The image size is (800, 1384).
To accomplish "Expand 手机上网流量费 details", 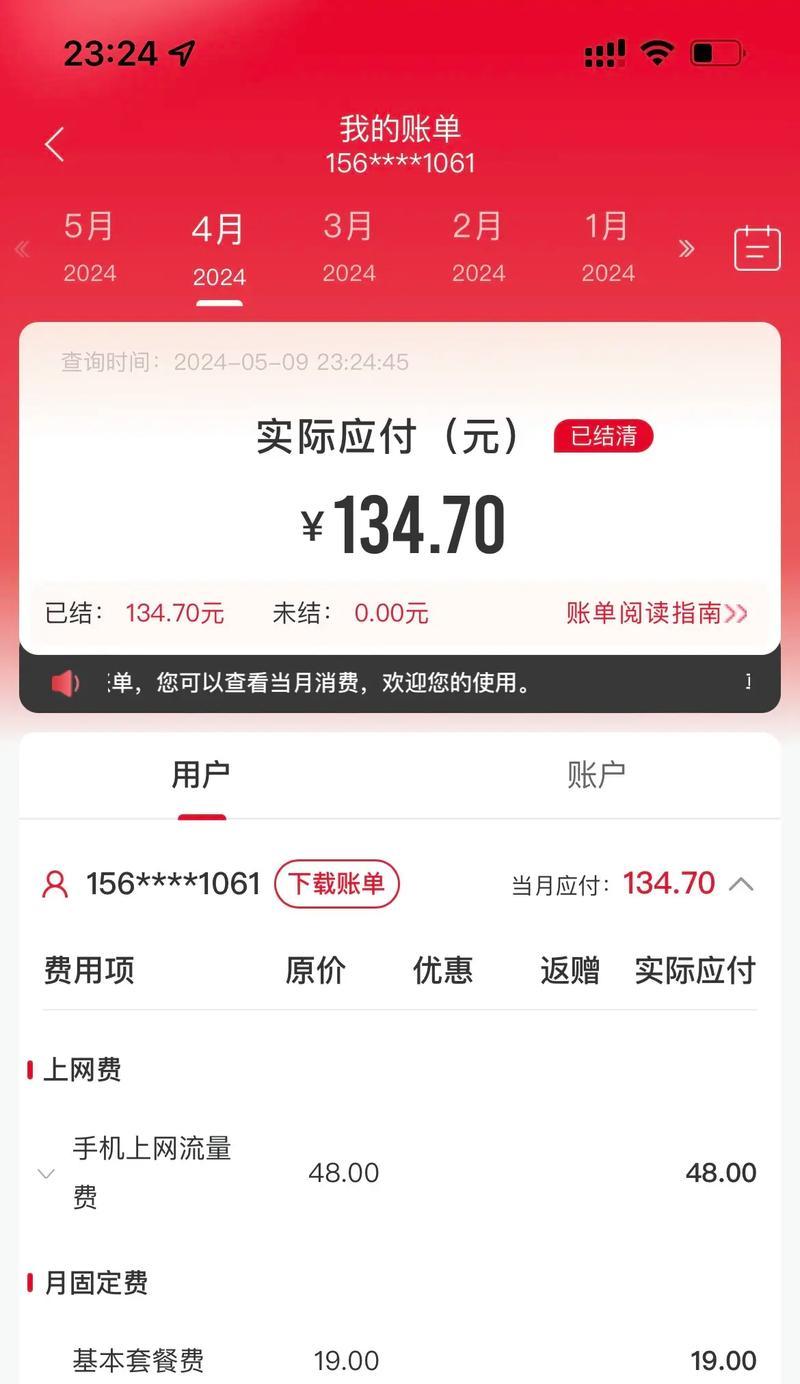I will (x=46, y=1173).
